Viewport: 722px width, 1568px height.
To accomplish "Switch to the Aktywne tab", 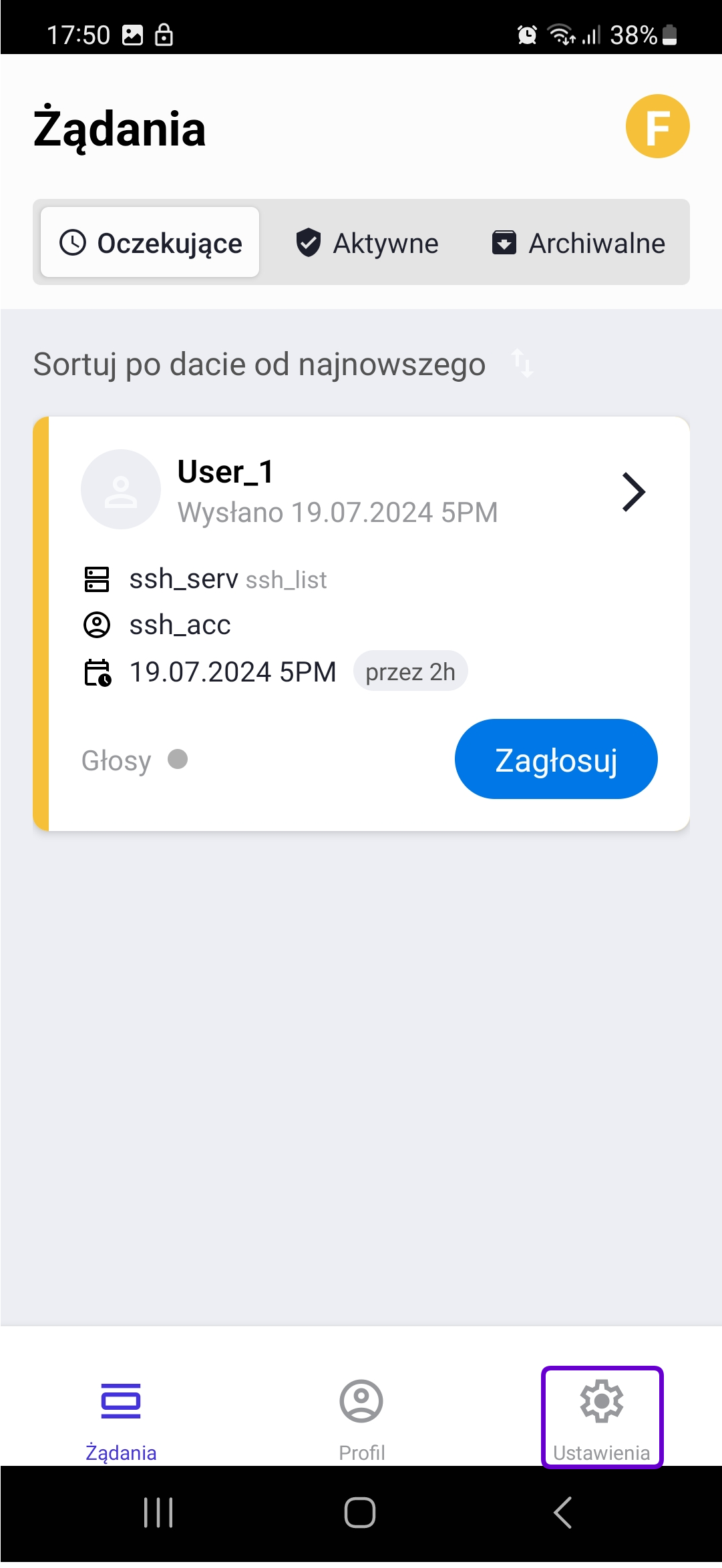I will (x=367, y=243).
